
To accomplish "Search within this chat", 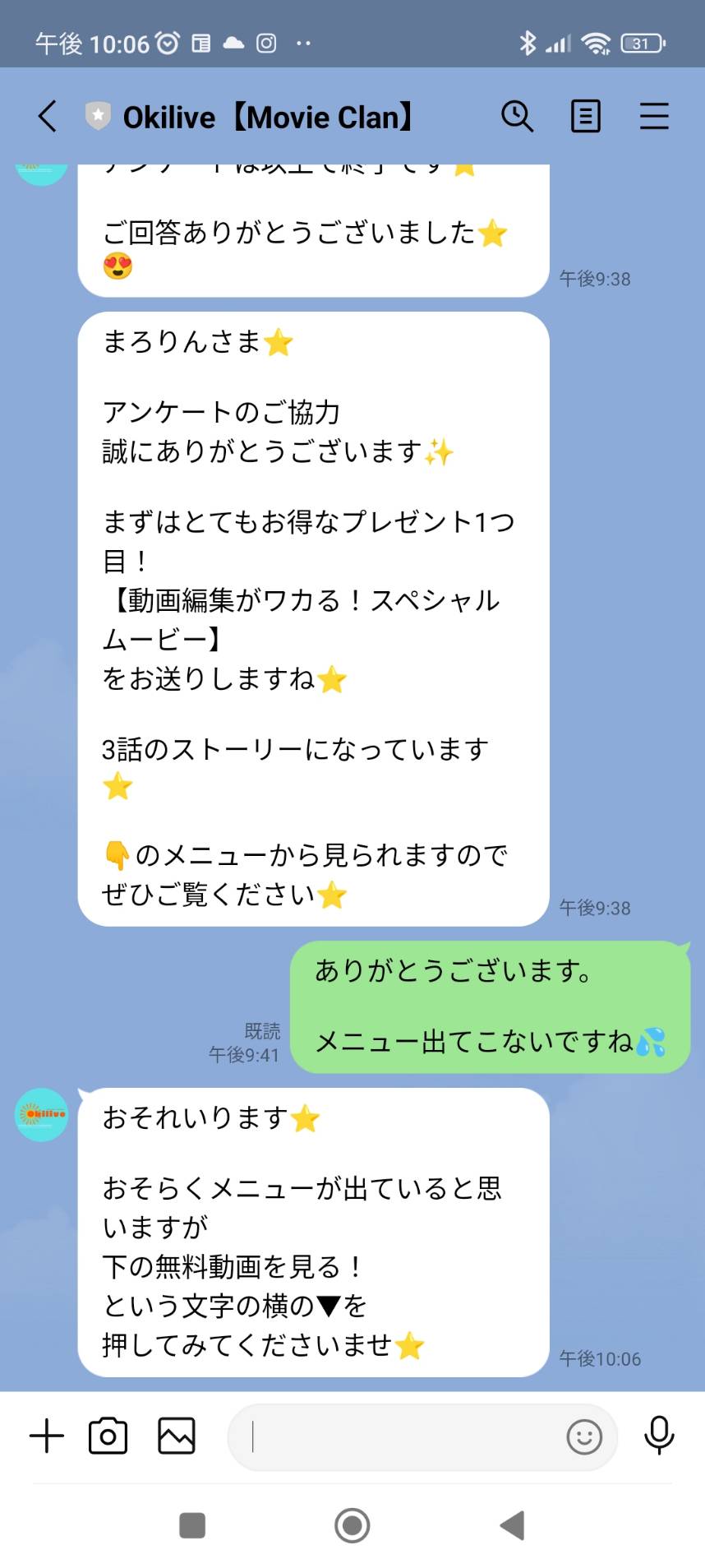I will pos(518,116).
